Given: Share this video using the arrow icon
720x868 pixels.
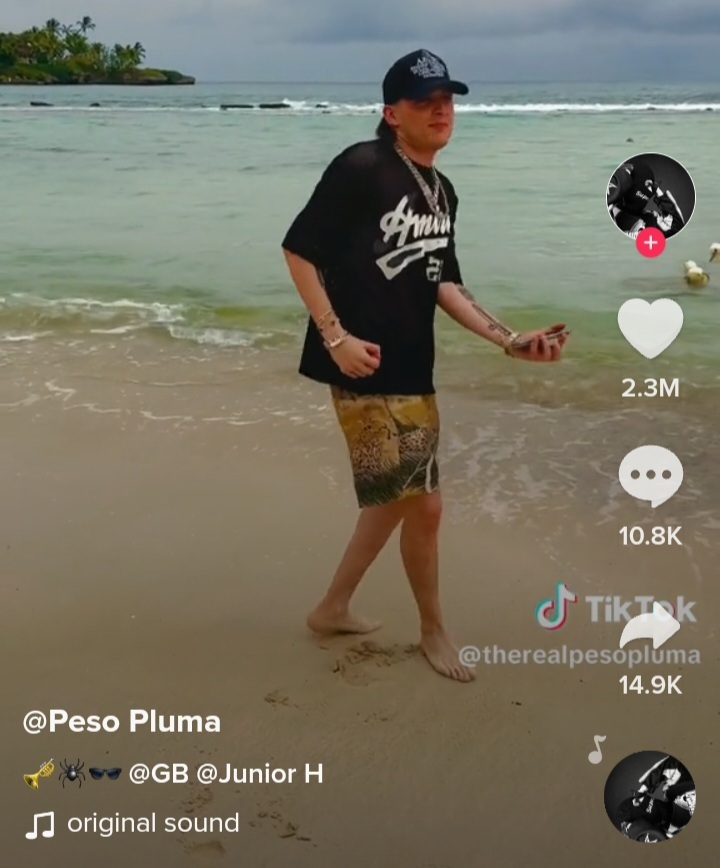Looking at the screenshot, I should point(650,628).
